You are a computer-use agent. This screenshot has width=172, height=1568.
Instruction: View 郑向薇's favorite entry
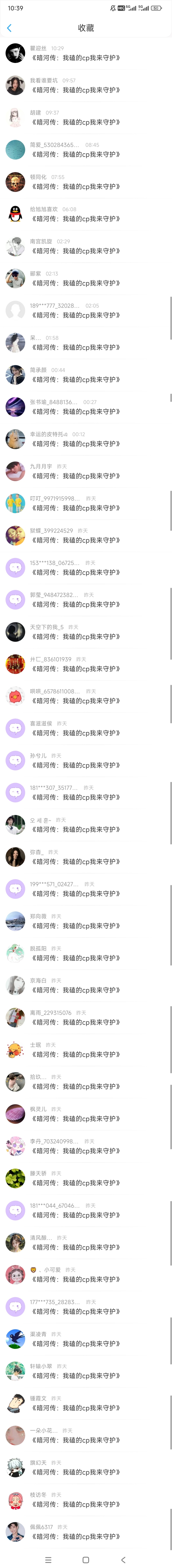tap(76, 926)
